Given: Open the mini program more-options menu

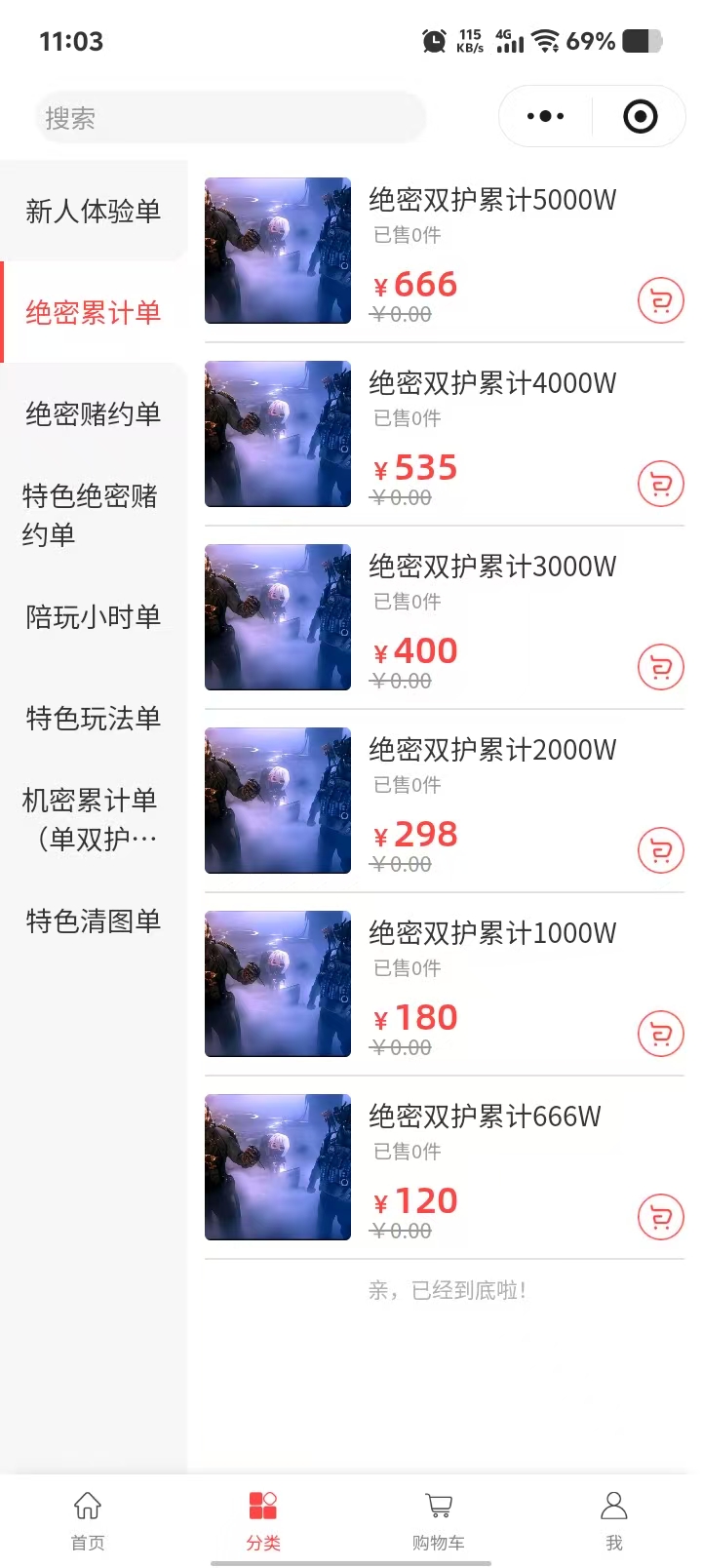Looking at the screenshot, I should point(545,117).
